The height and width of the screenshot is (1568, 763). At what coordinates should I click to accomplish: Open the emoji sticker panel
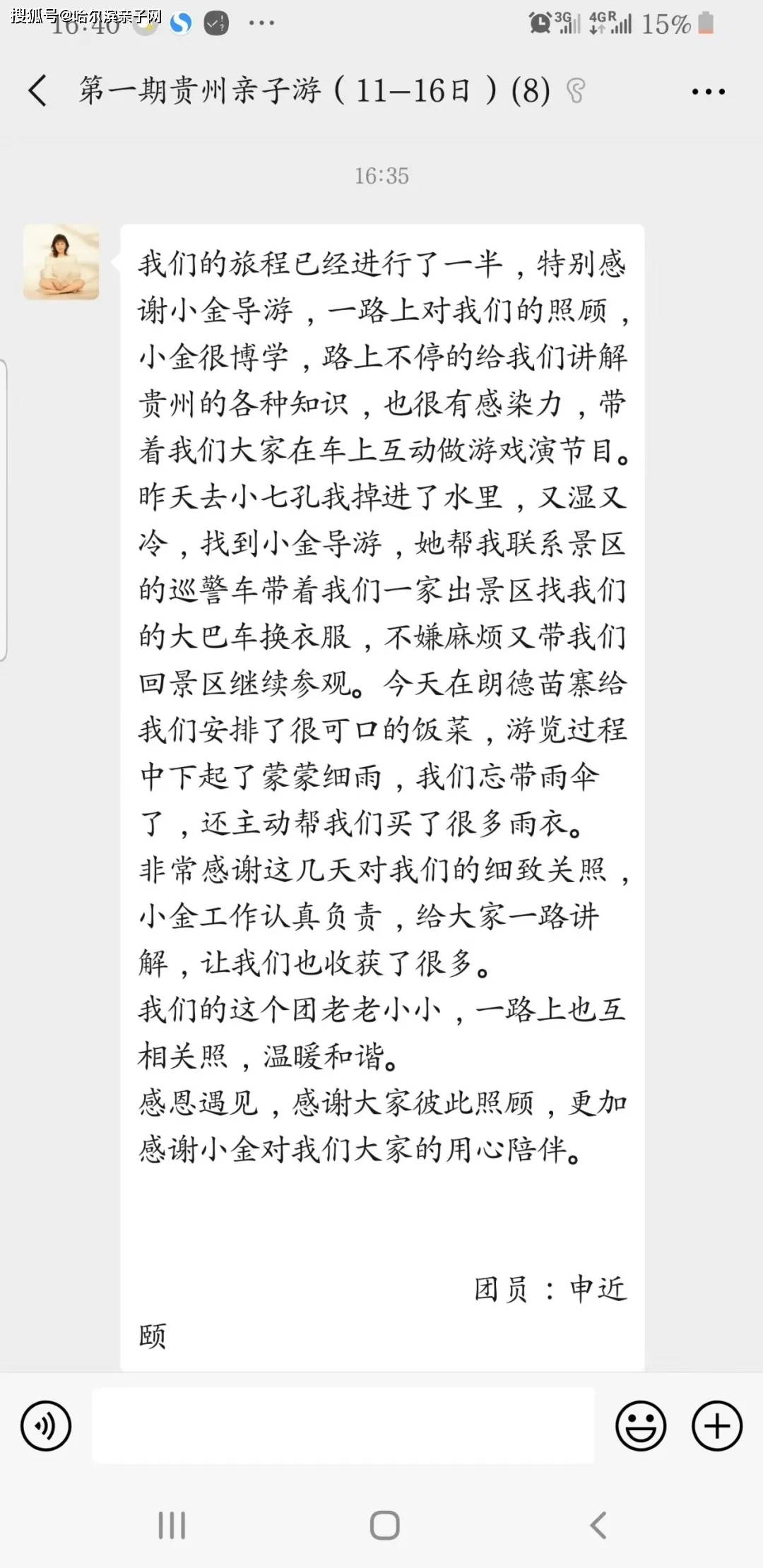pos(641,1427)
